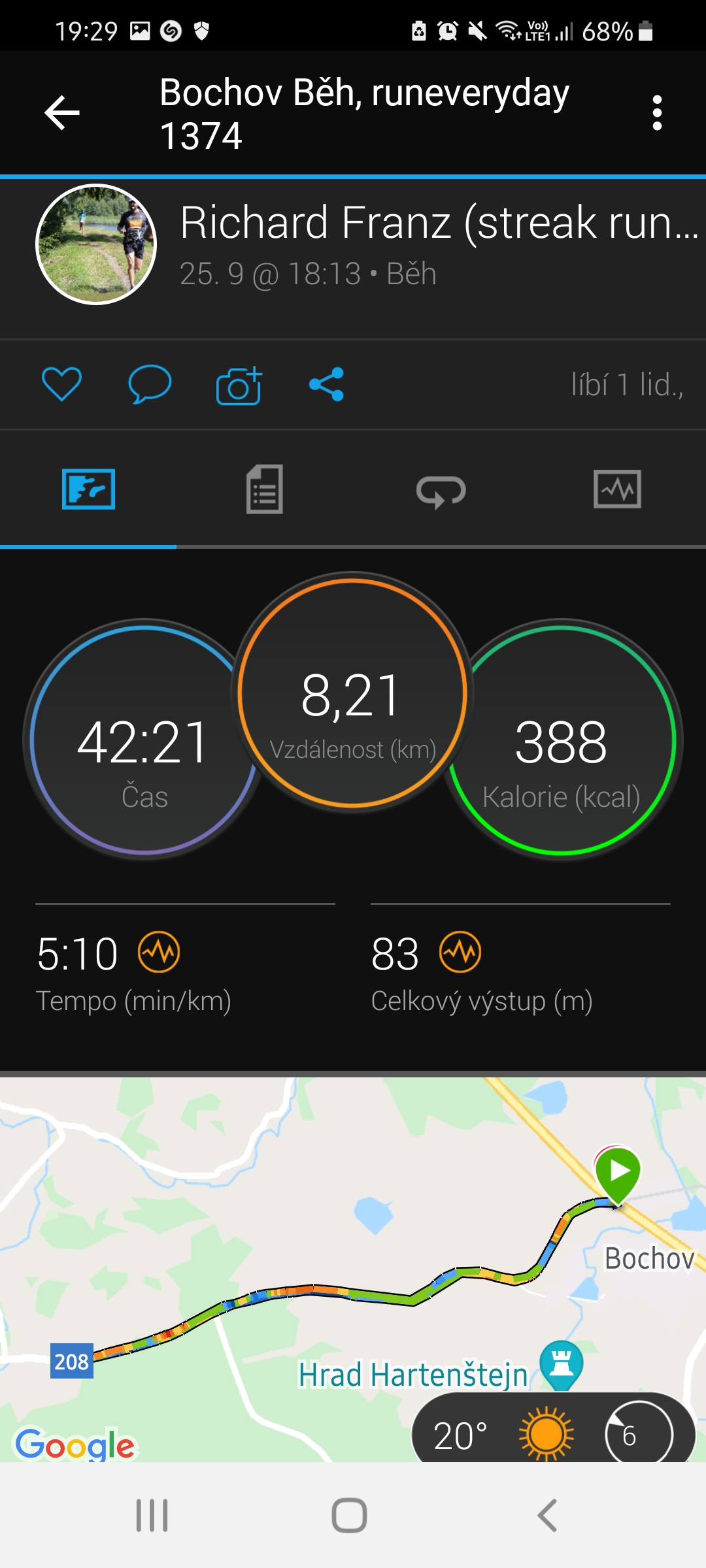Open comments via the speech bubble icon
This screenshot has width=706, height=1568.
pyautogui.click(x=150, y=384)
